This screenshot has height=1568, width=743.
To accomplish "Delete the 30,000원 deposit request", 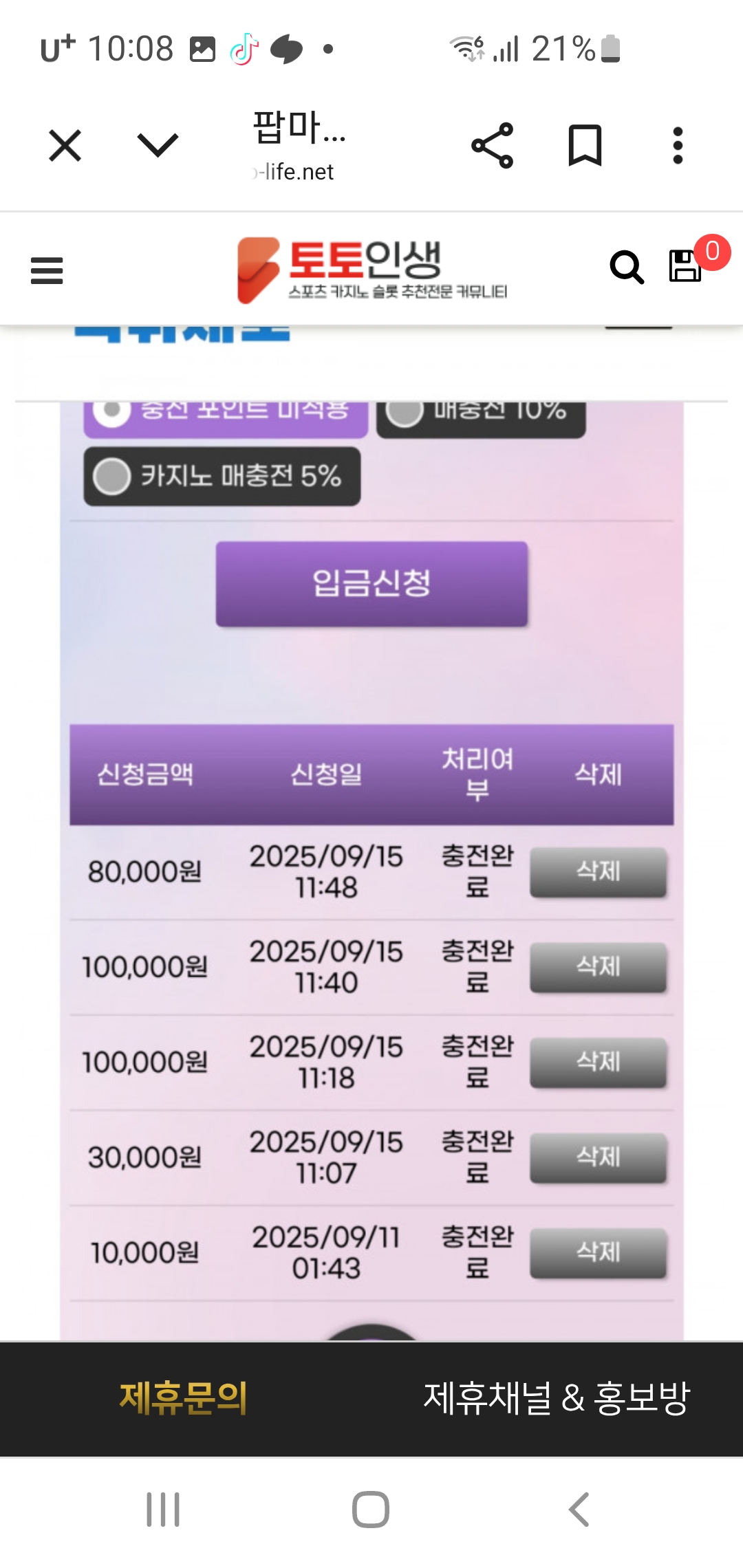I will 598,1157.
